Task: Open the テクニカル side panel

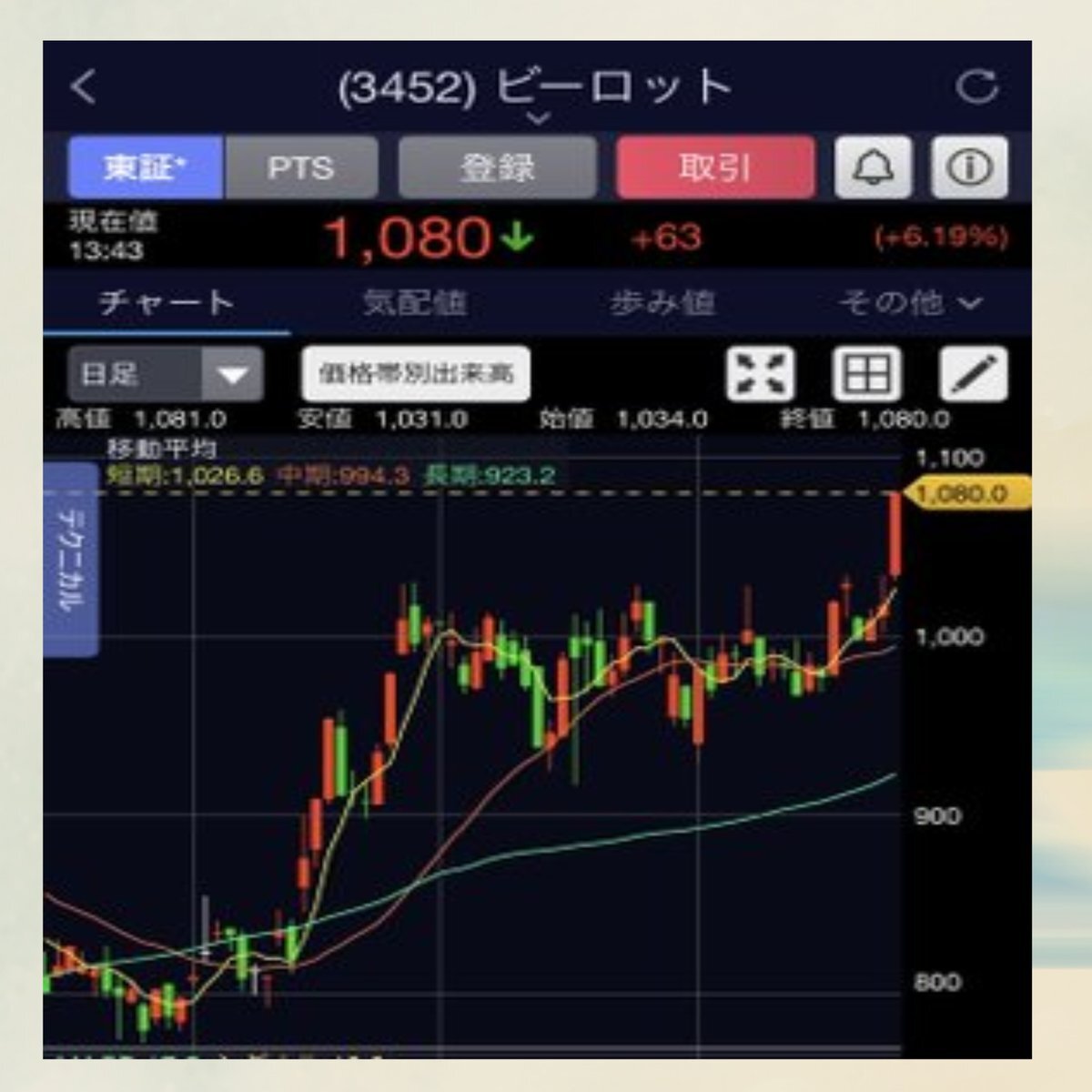Action: [x=70, y=559]
